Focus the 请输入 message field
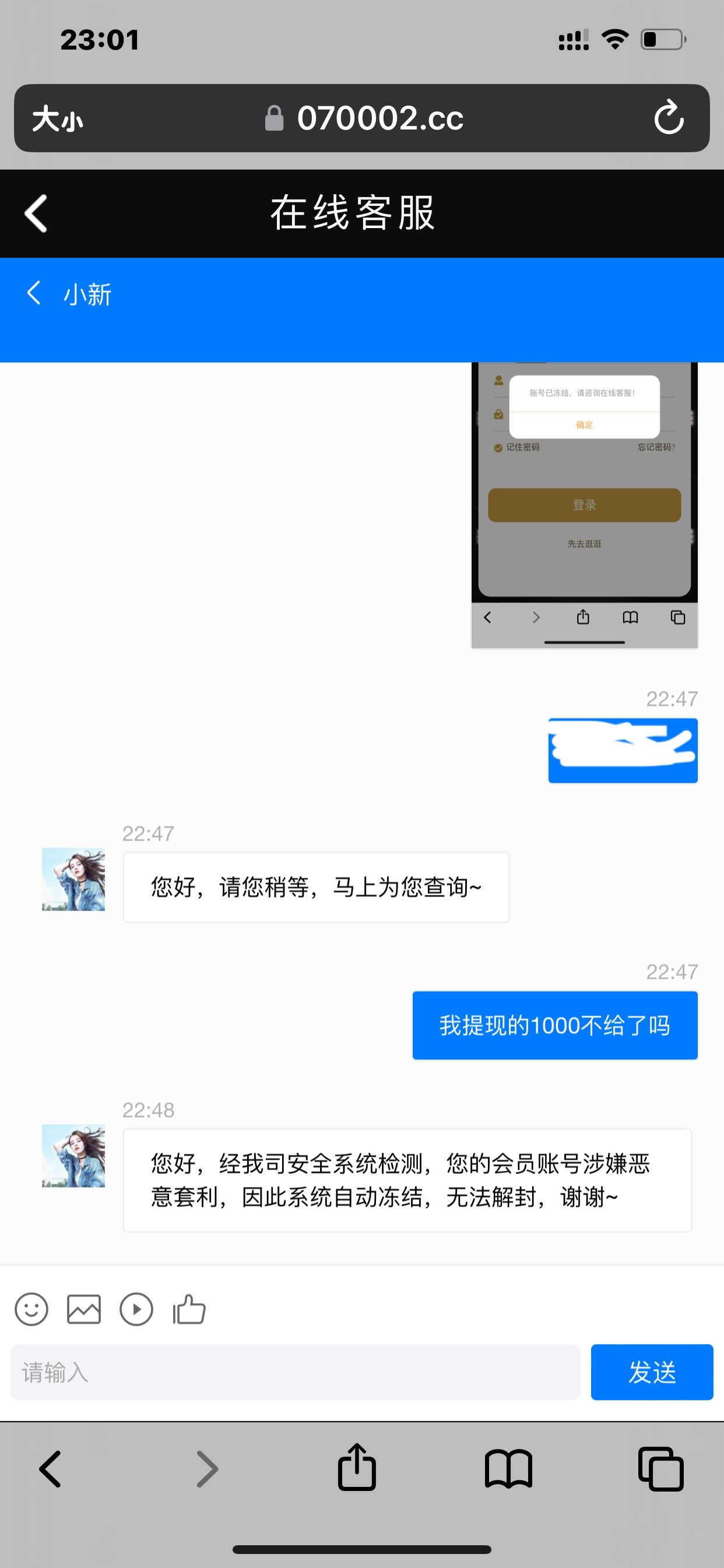Image resolution: width=724 pixels, height=1568 pixels. pos(295,1373)
